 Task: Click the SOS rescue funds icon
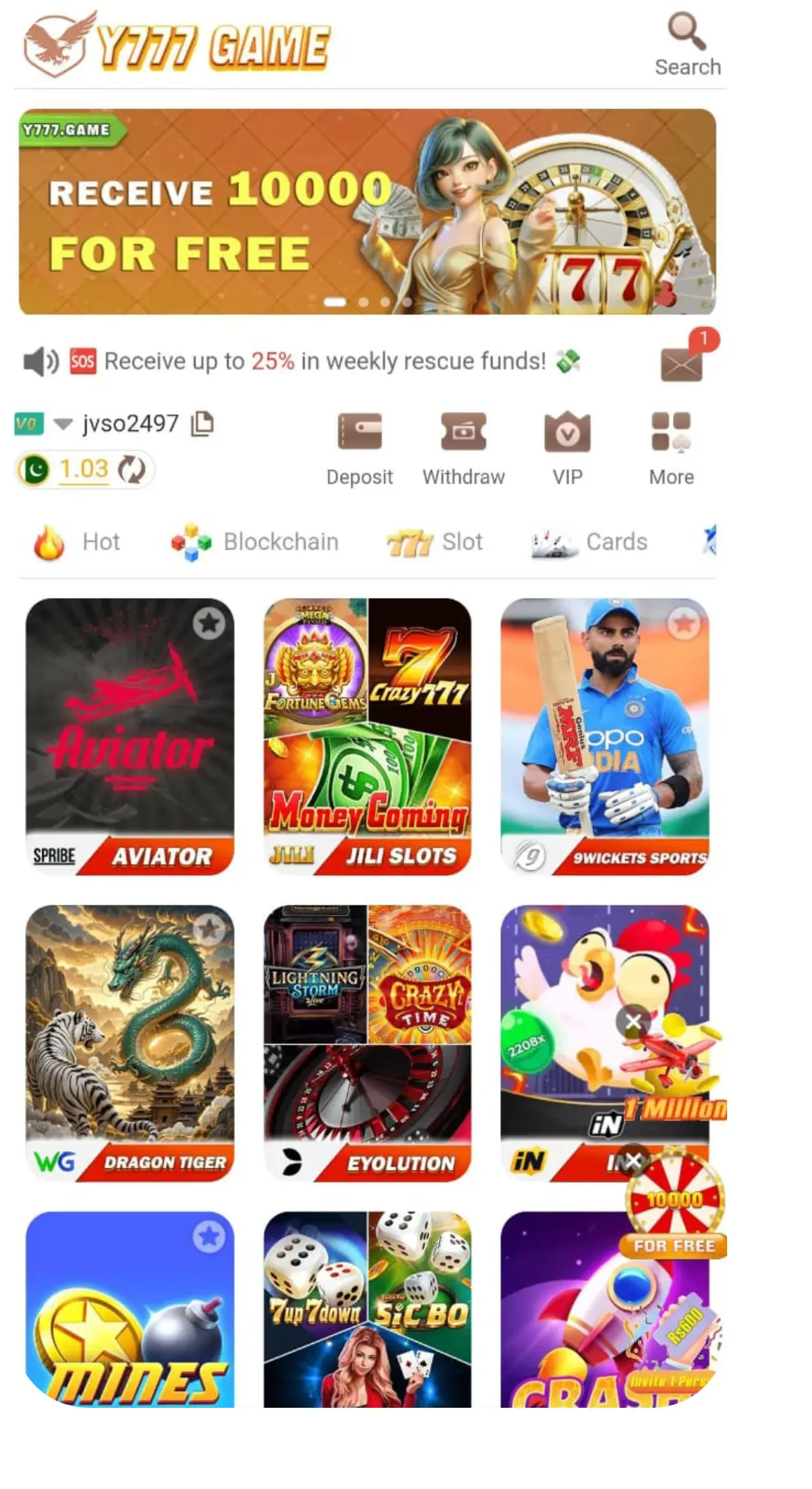(83, 361)
